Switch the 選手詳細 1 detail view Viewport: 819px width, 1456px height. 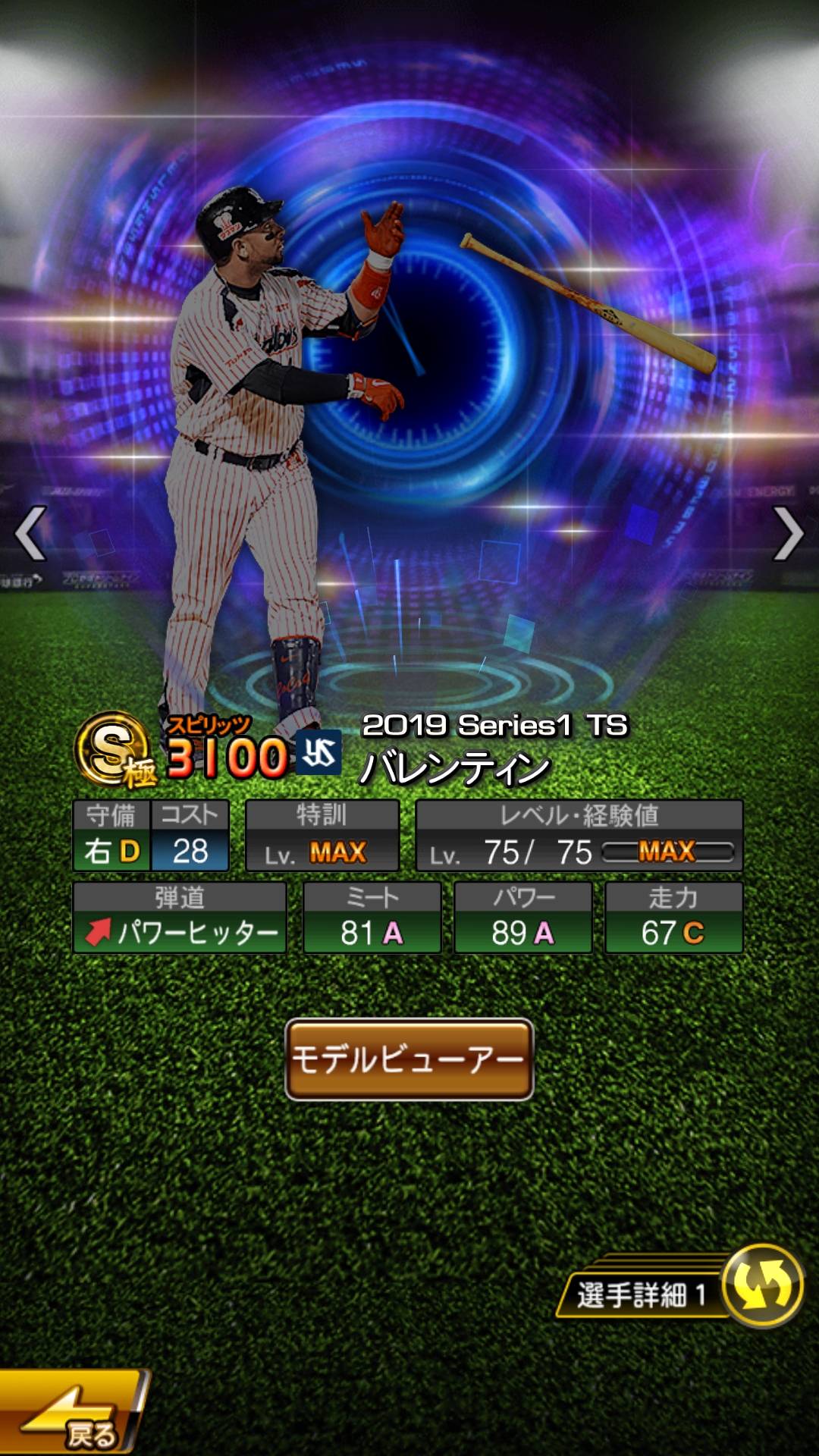pyautogui.click(x=761, y=1285)
